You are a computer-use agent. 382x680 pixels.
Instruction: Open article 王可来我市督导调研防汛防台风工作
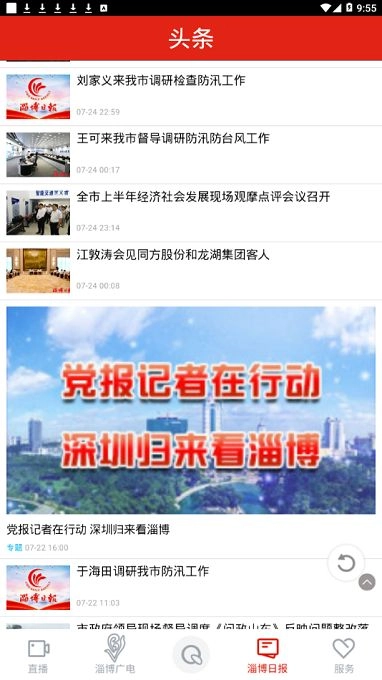pos(191,155)
